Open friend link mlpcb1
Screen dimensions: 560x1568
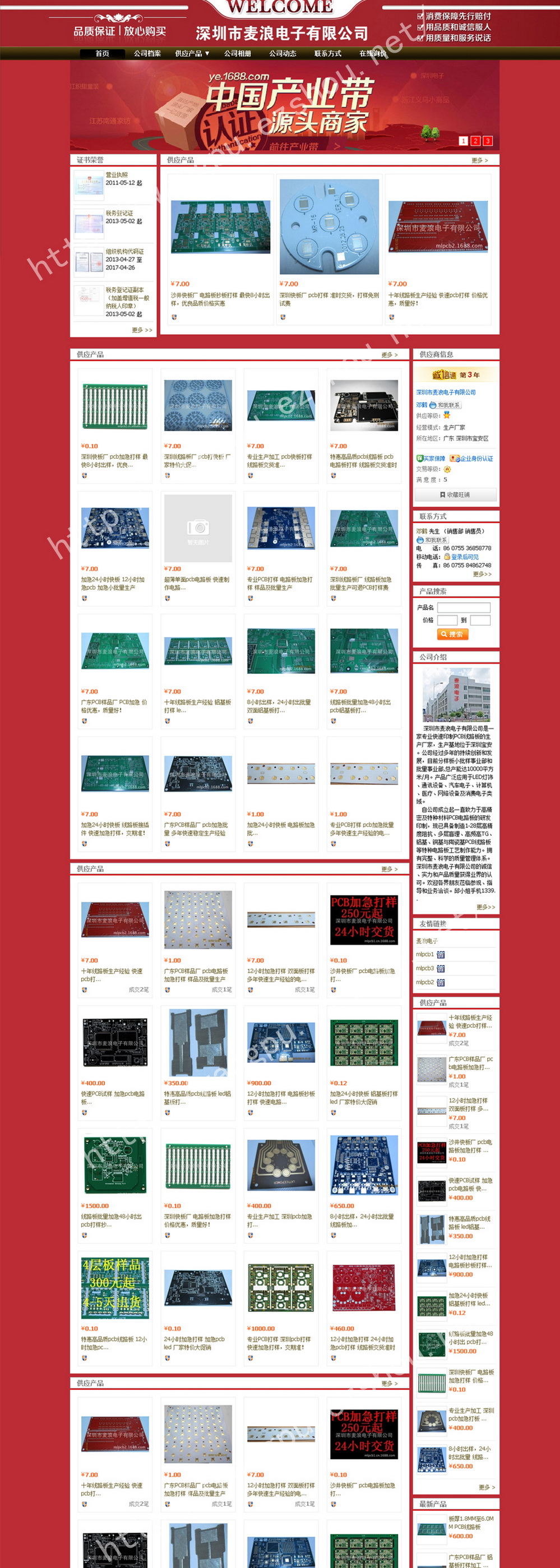(425, 955)
